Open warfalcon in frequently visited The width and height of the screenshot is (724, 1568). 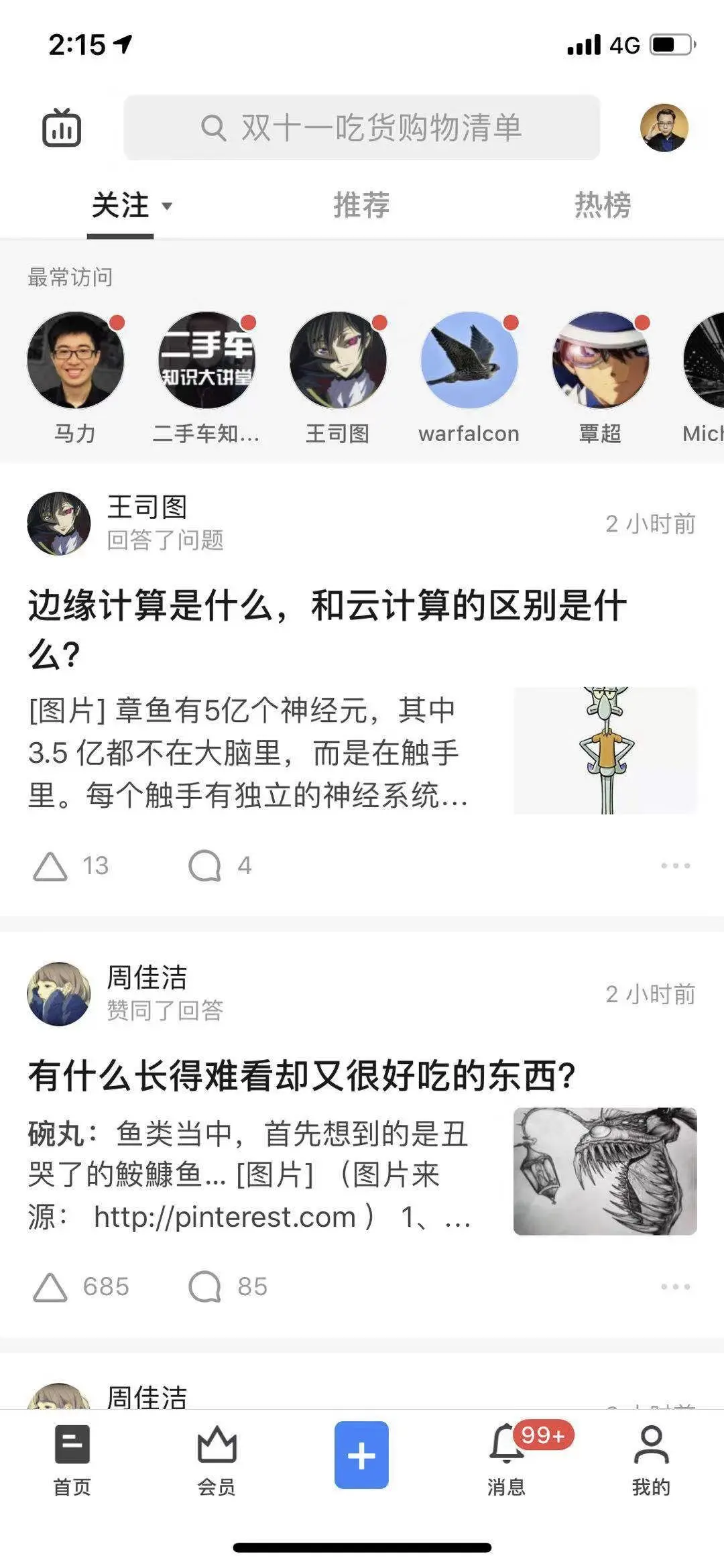tap(469, 361)
